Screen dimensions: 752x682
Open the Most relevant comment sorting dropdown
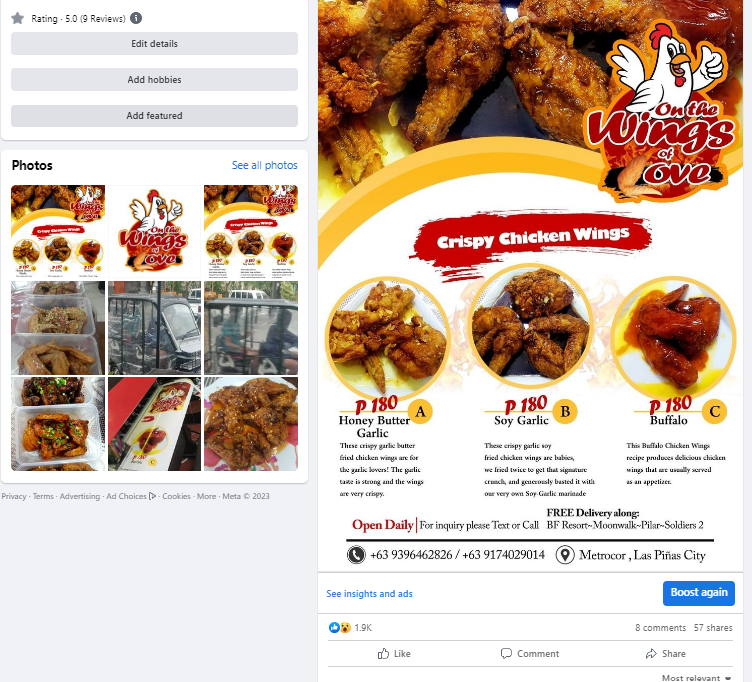[696, 678]
